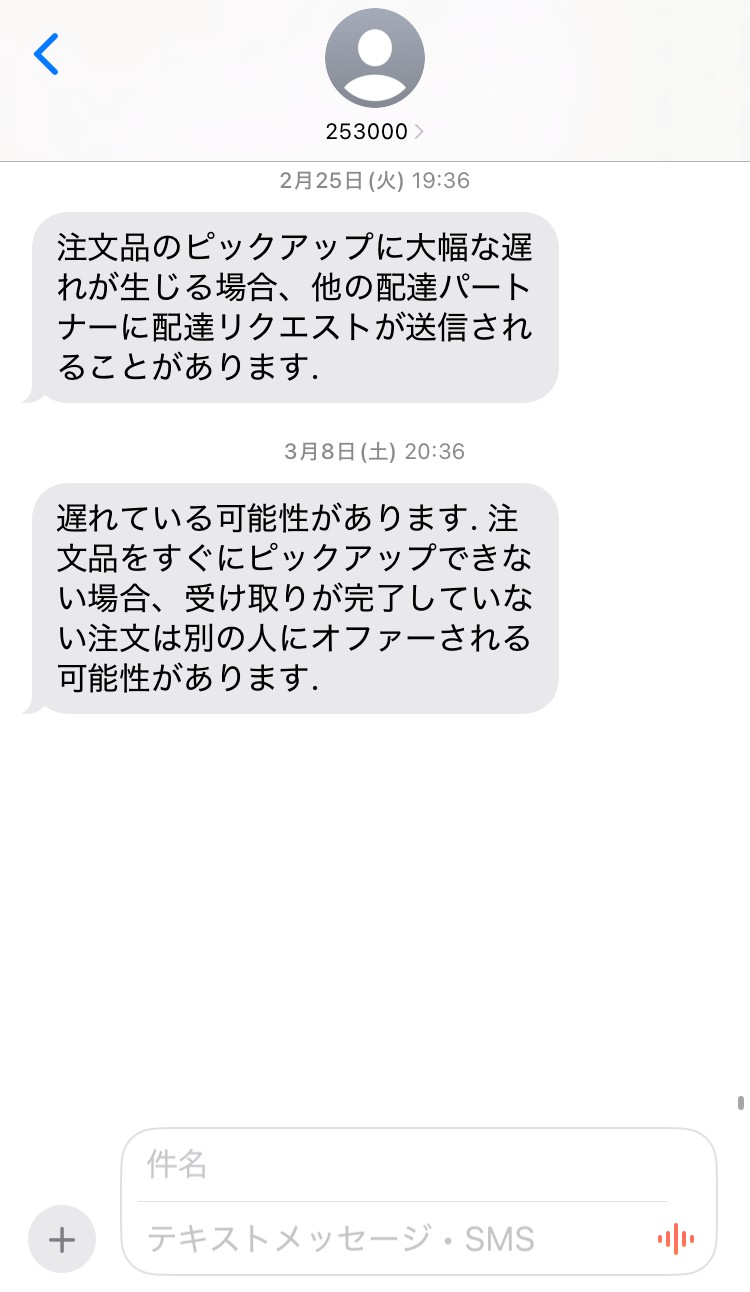
Task: Open contact details for 253000
Action: [x=374, y=131]
